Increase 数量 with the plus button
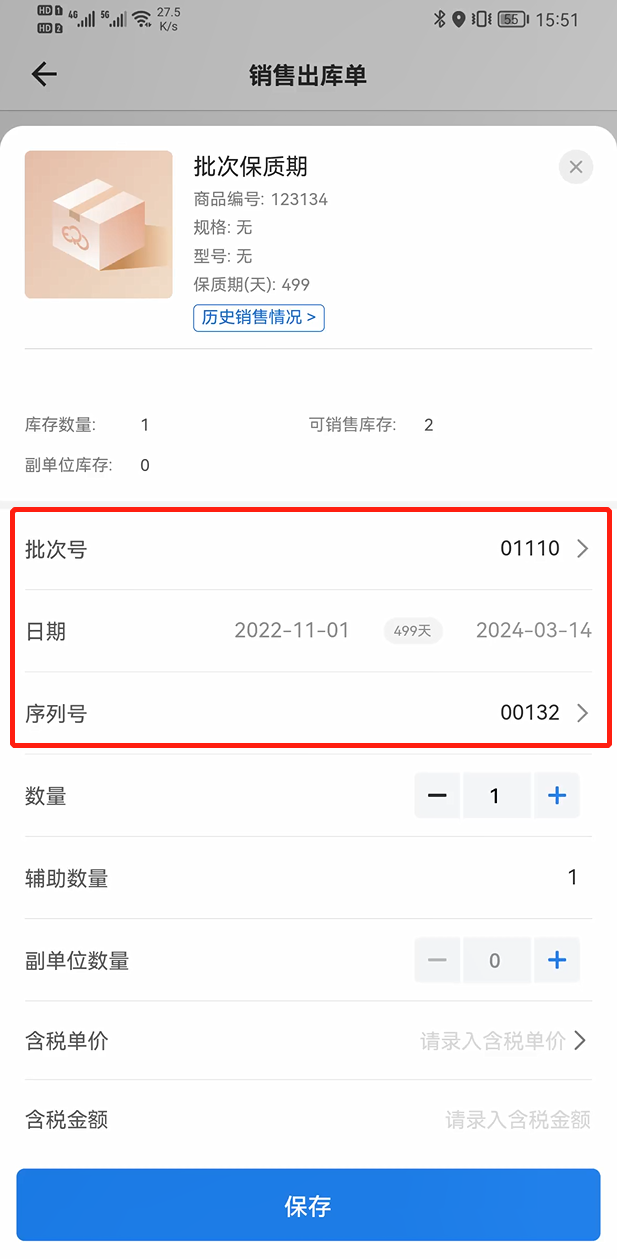Image resolution: width=617 pixels, height=1259 pixels. click(557, 796)
